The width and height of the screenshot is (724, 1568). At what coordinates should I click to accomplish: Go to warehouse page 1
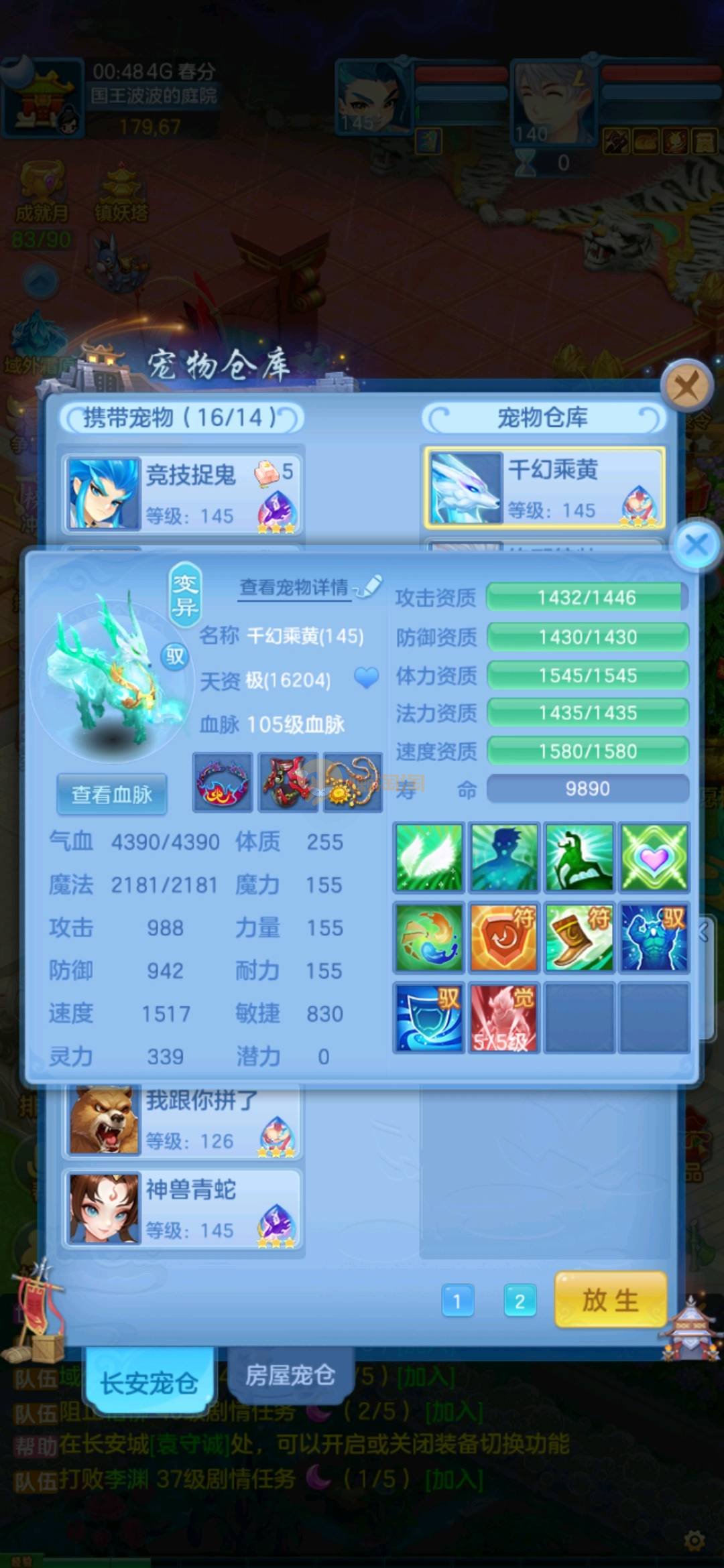(457, 1301)
